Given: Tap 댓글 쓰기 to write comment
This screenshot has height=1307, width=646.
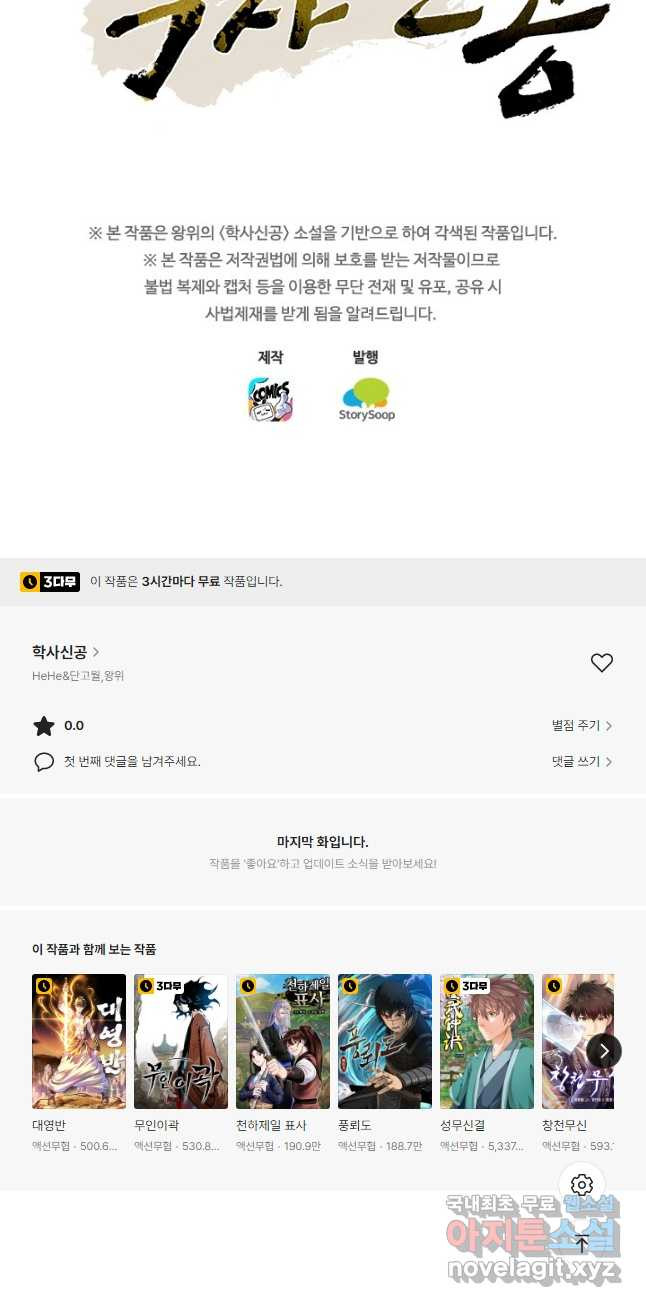Looking at the screenshot, I should (581, 762).
